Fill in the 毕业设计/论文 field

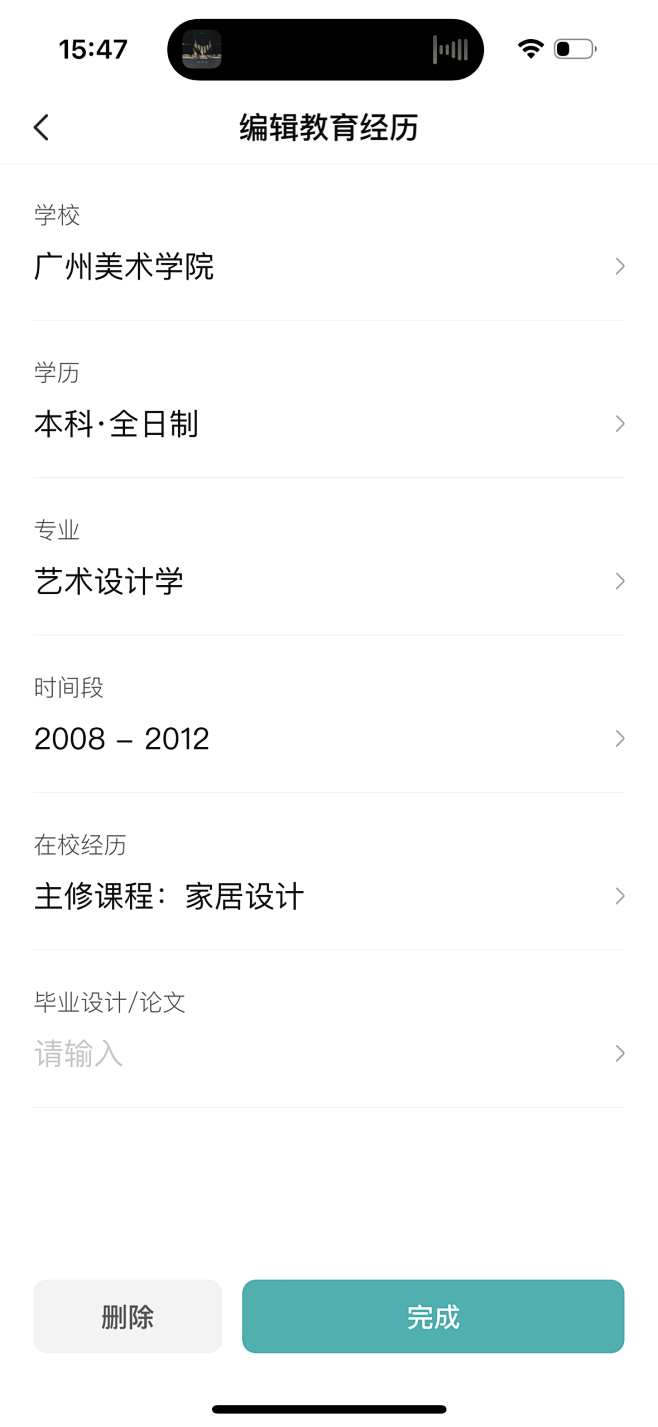click(x=328, y=1053)
